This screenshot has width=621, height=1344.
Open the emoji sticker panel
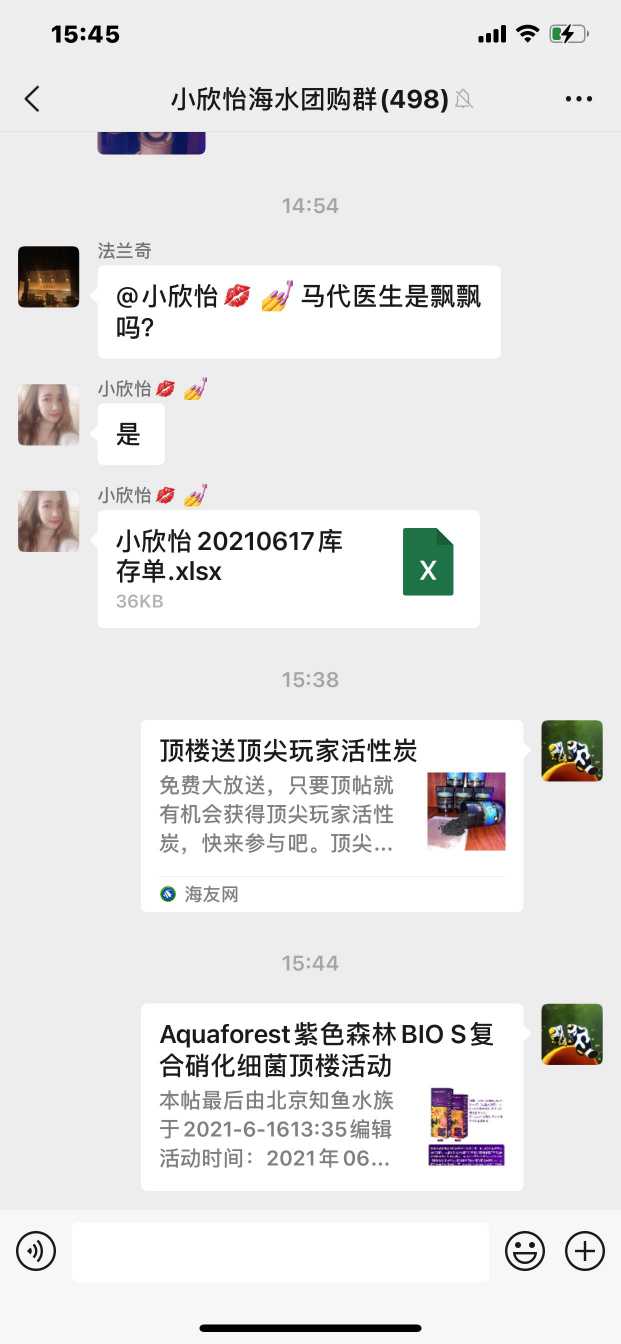525,1251
